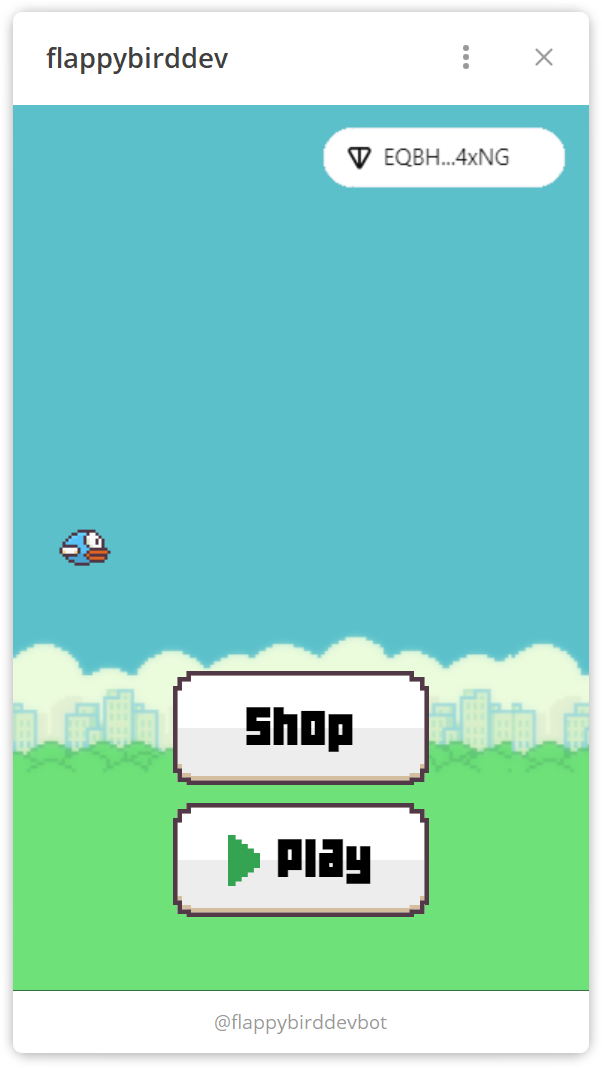Close the flappybirddev mini app
Screen dimensions: 602x1068
pos(544,57)
